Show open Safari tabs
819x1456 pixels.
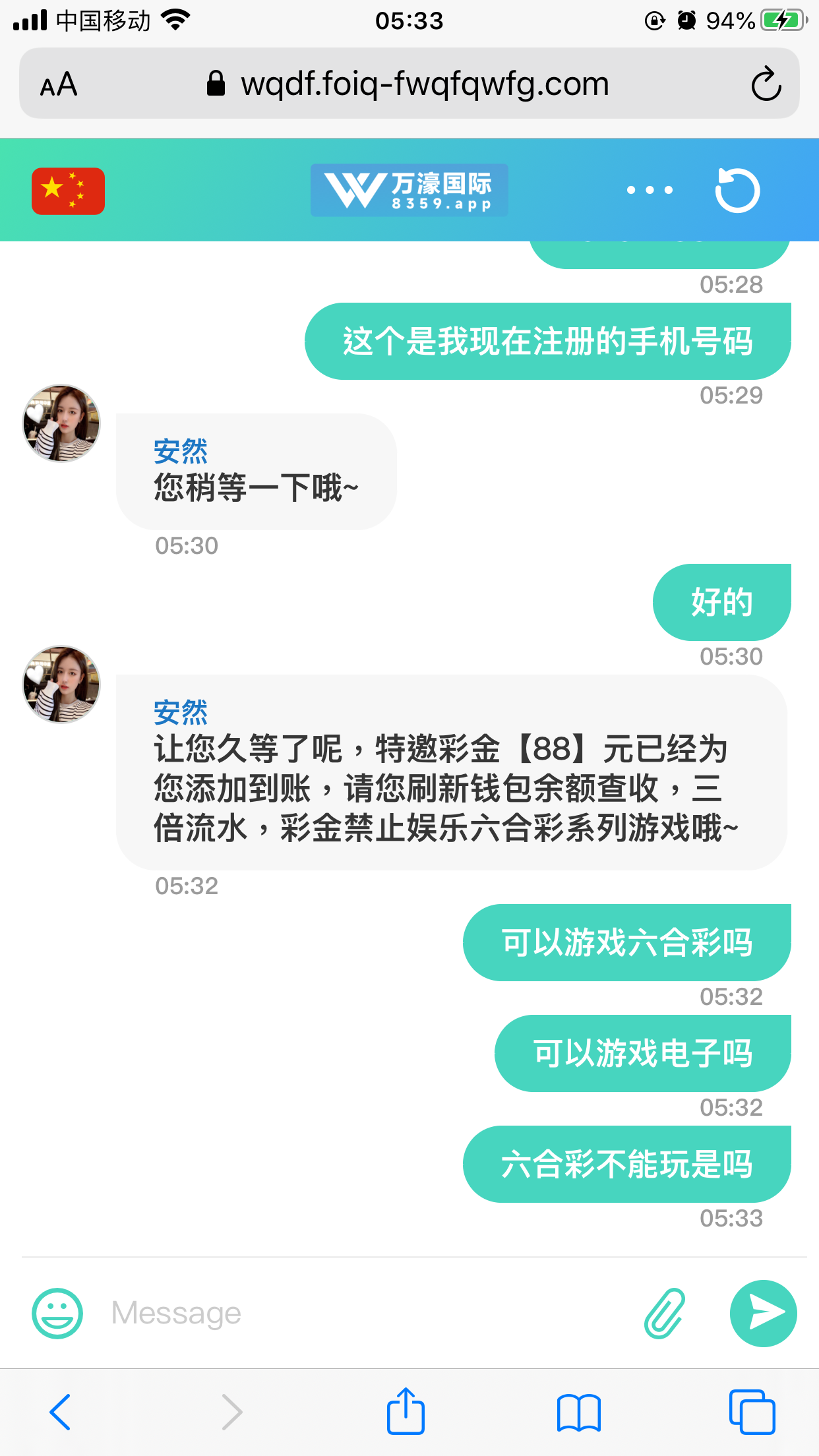[x=752, y=1412]
